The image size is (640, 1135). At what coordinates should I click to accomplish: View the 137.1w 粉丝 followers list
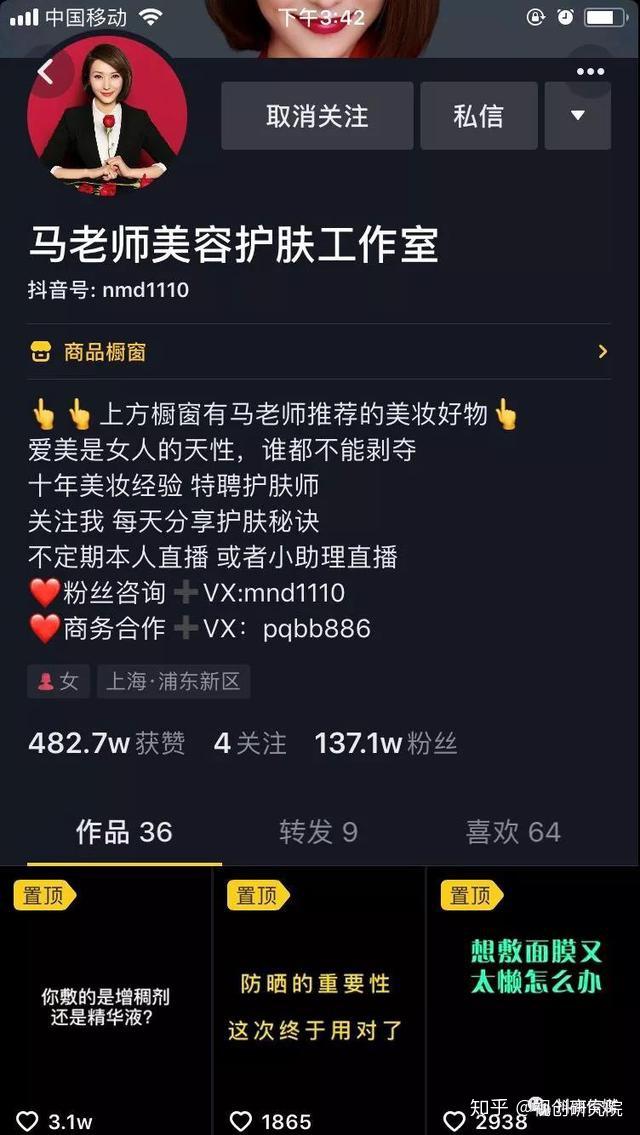[385, 743]
